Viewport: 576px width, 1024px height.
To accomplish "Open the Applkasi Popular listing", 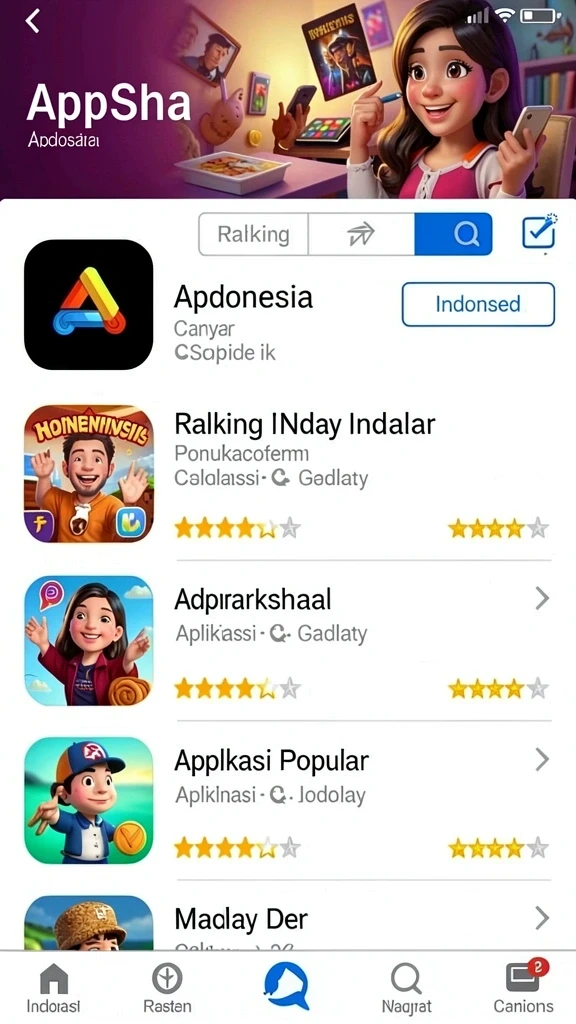I will point(288,801).
